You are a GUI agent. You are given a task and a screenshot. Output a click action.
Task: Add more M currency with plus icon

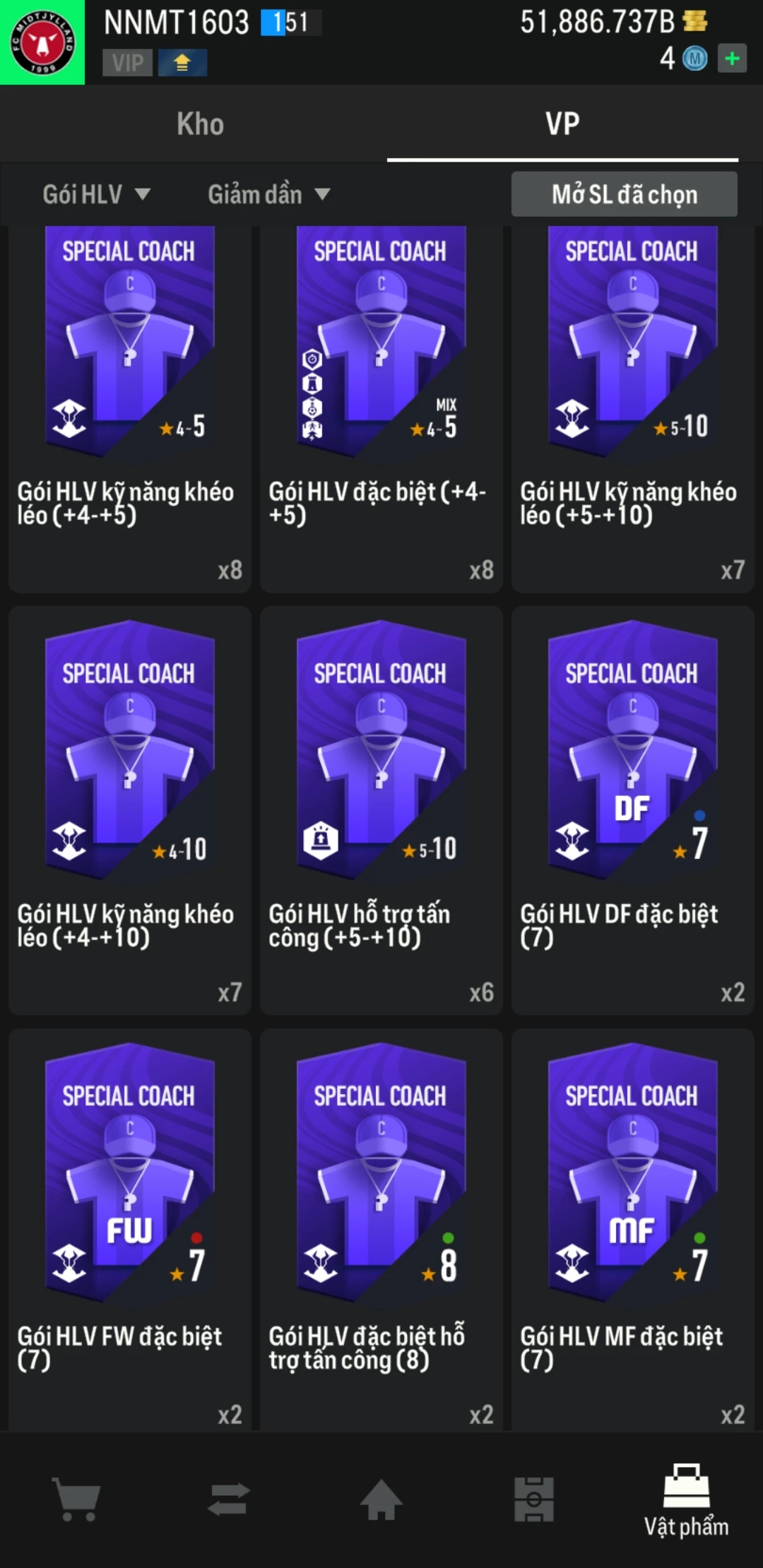pos(732,59)
